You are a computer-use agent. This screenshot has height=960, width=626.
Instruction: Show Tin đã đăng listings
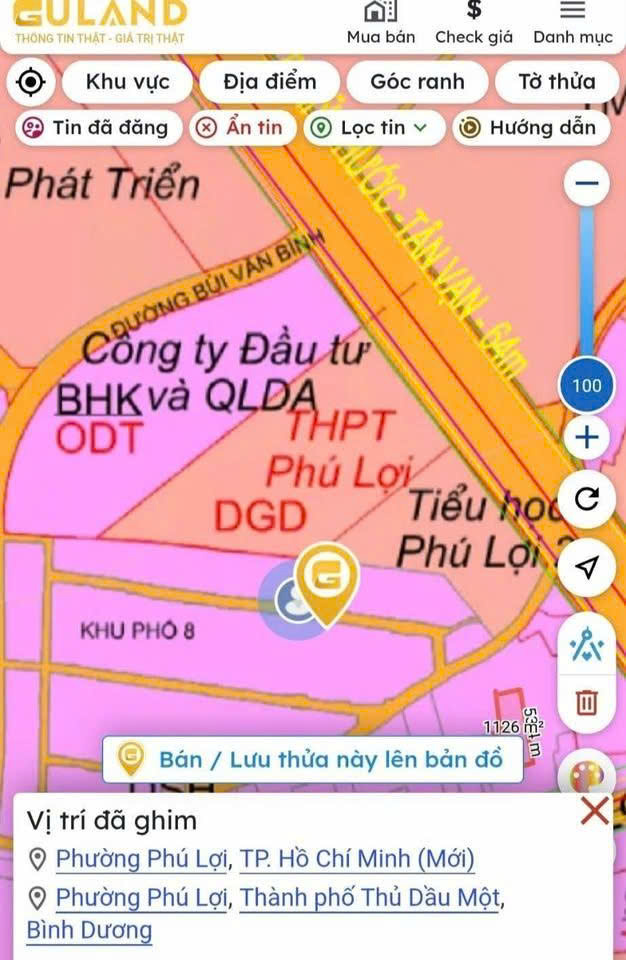99,127
